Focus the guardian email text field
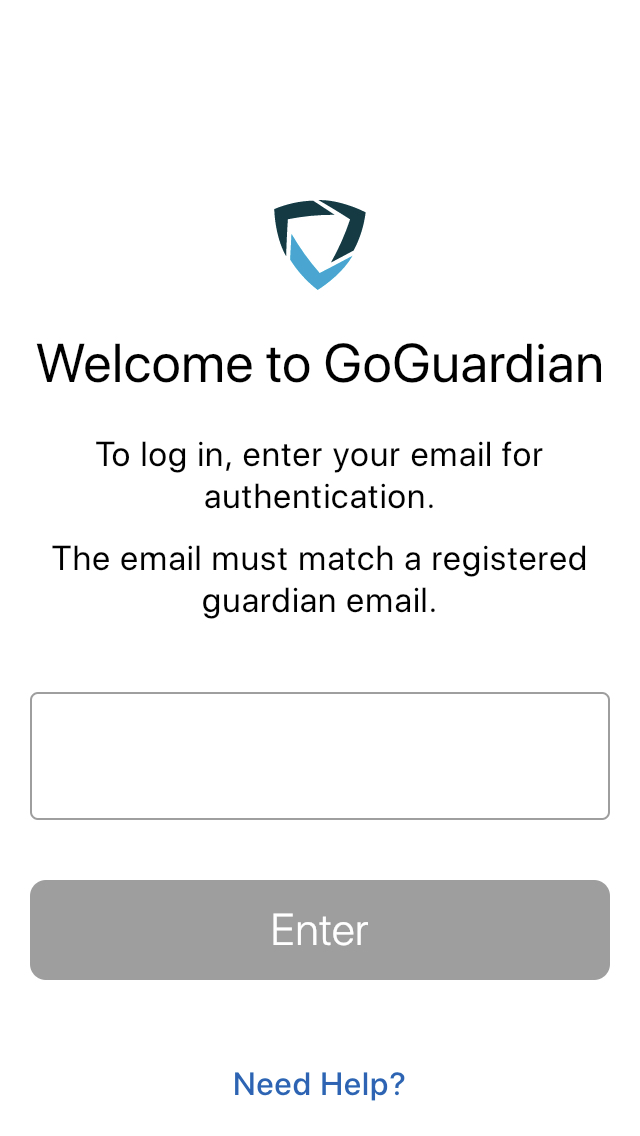Viewport: 640px width, 1136px height. [320, 756]
